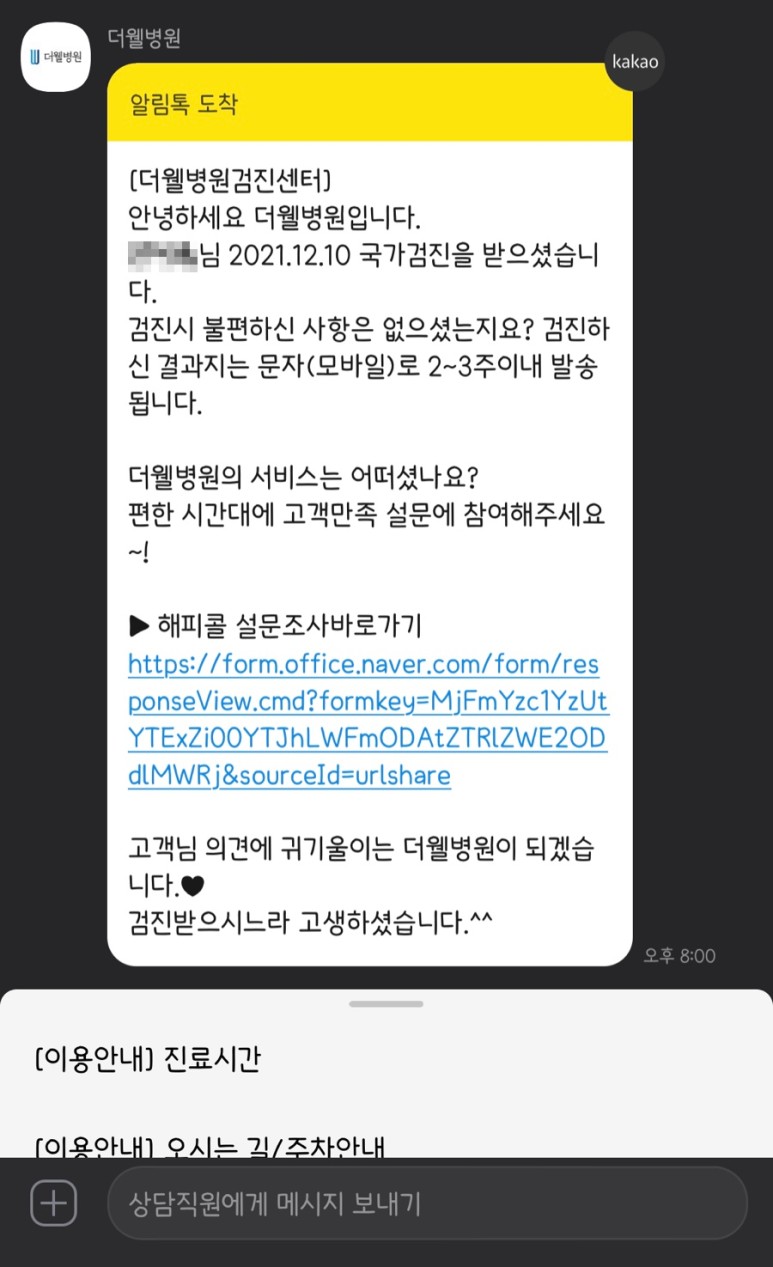Open the Naver survey form link
The image size is (773, 1267).
[368, 720]
